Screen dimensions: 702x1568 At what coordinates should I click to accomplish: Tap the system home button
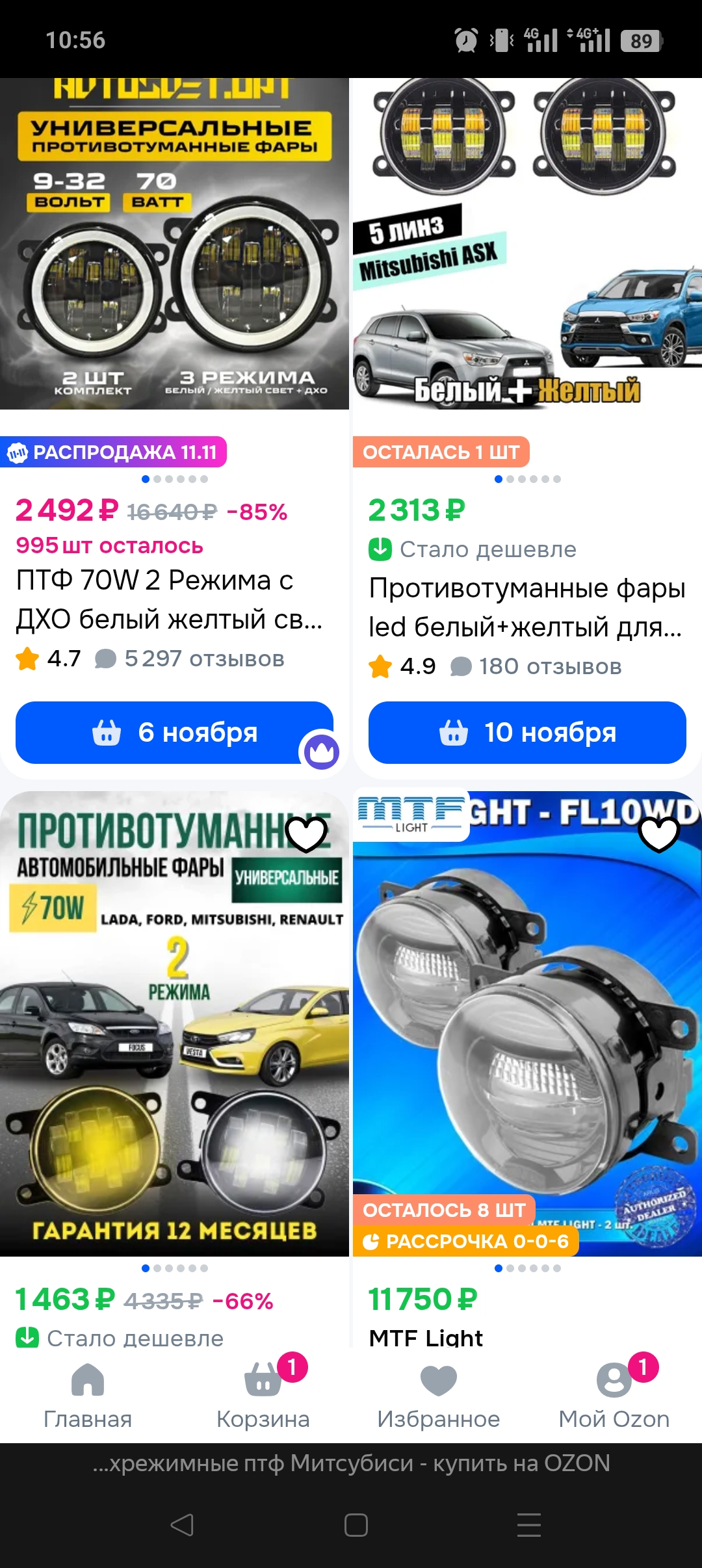click(x=356, y=1524)
